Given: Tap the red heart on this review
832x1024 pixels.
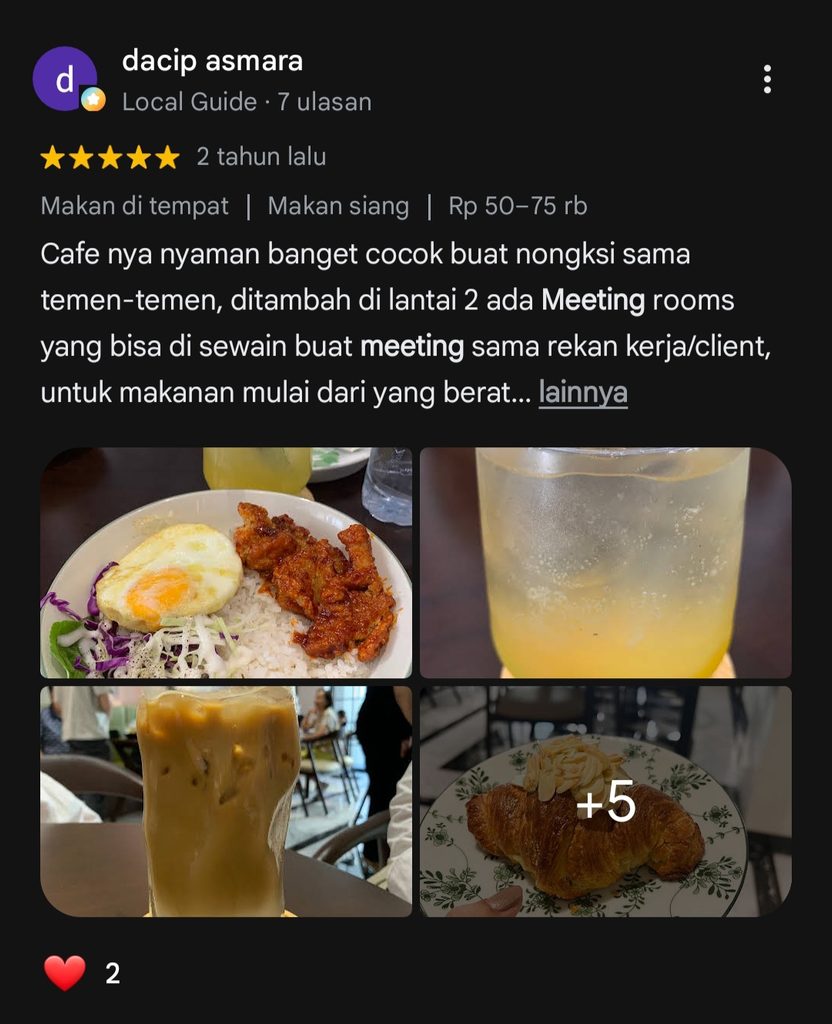Looking at the screenshot, I should click(65, 973).
